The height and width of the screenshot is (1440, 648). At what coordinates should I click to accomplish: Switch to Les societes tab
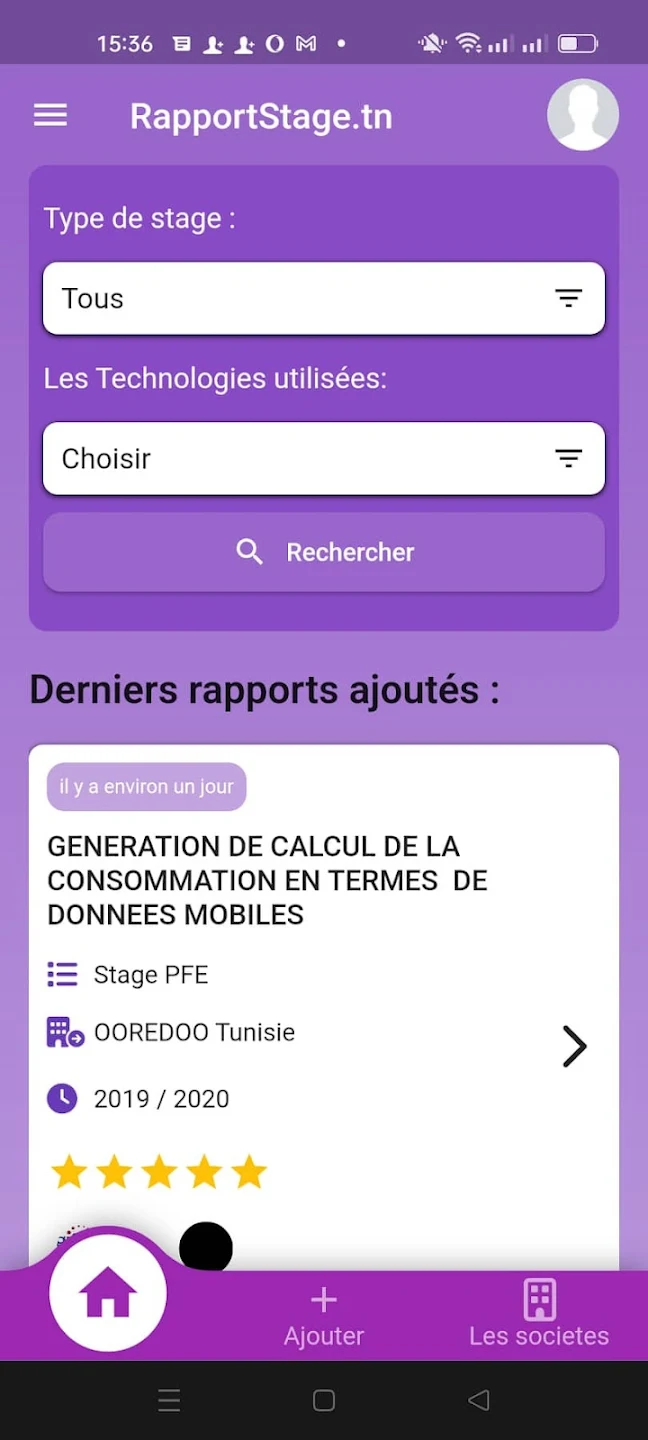(x=539, y=1317)
